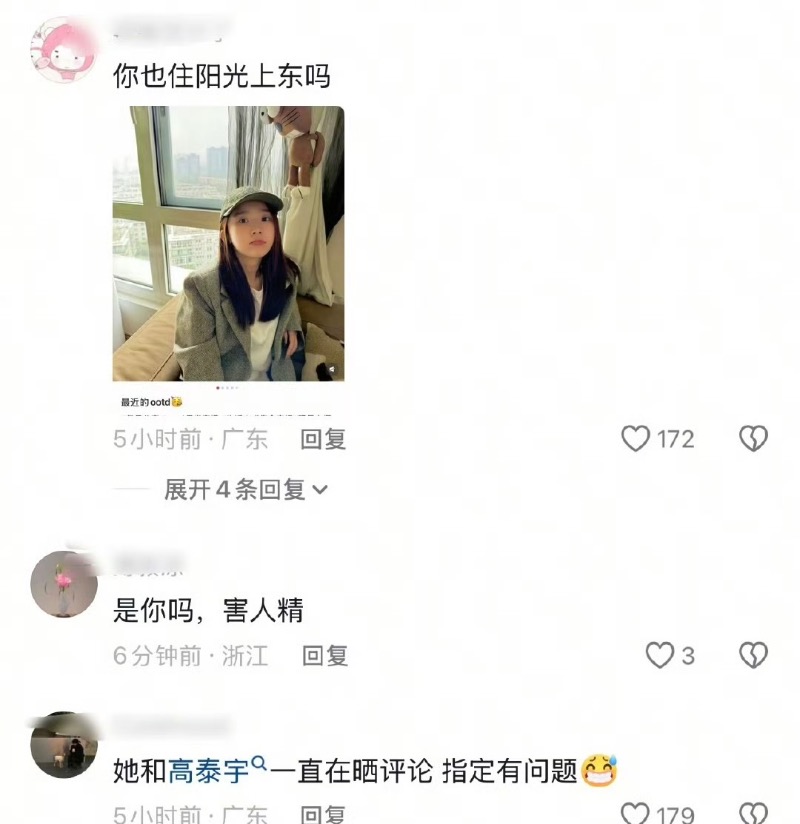The image size is (800, 824).
Task: Open avatar beside the 一直在晒评论 comment
Action: coord(63,745)
